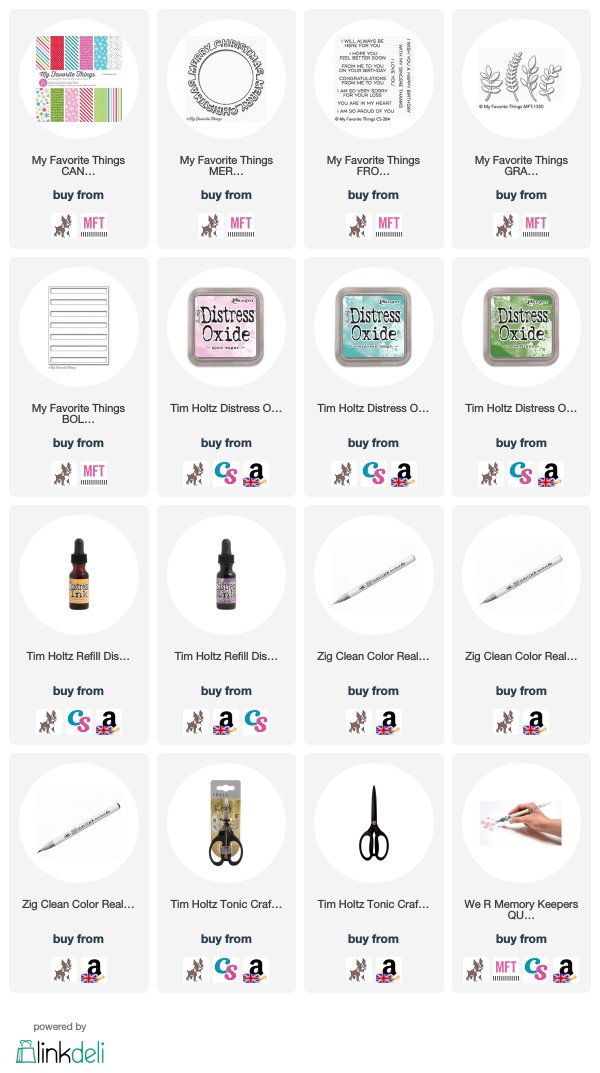Tap CS store icon under We R Memory Keepers
The image size is (600, 1073).
[536, 969]
